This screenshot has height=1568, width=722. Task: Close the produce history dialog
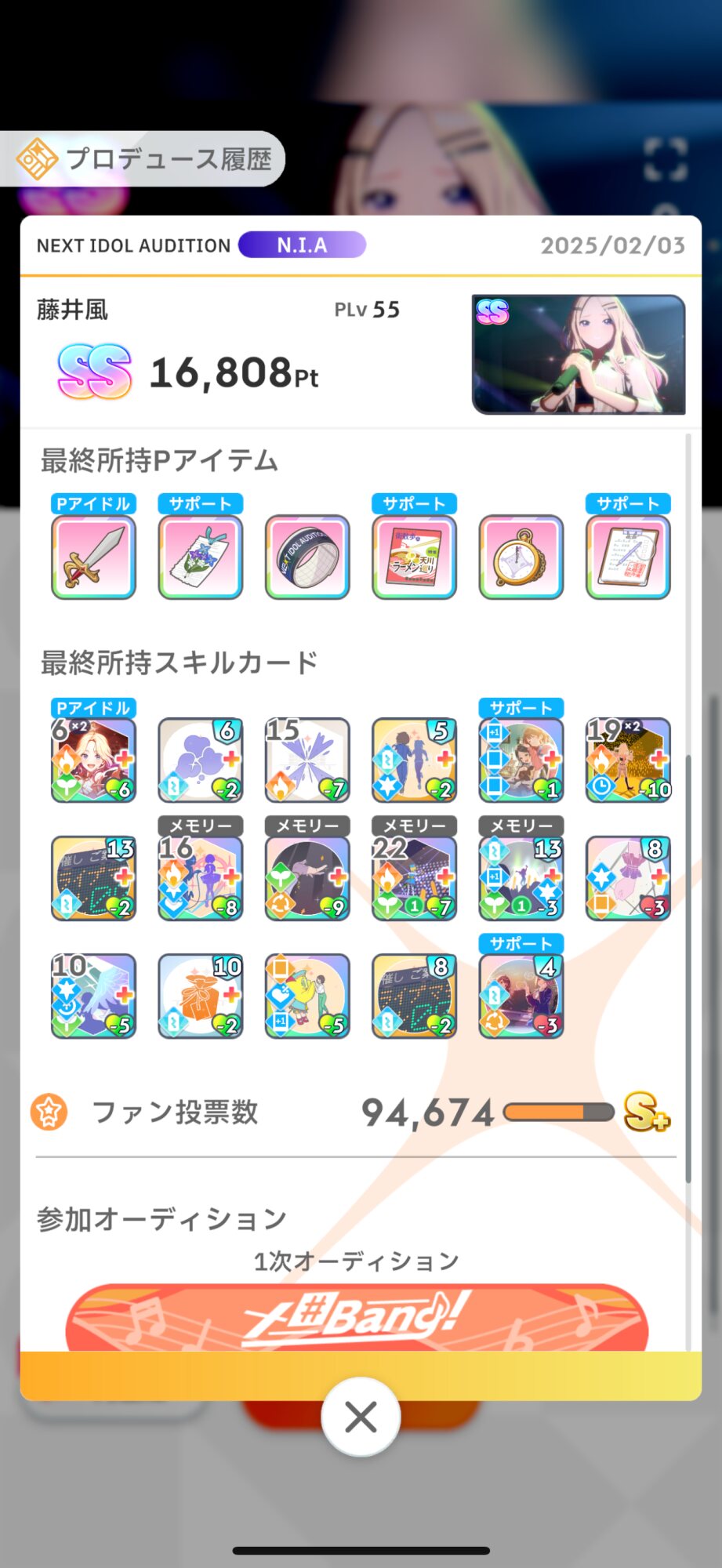[x=361, y=1417]
